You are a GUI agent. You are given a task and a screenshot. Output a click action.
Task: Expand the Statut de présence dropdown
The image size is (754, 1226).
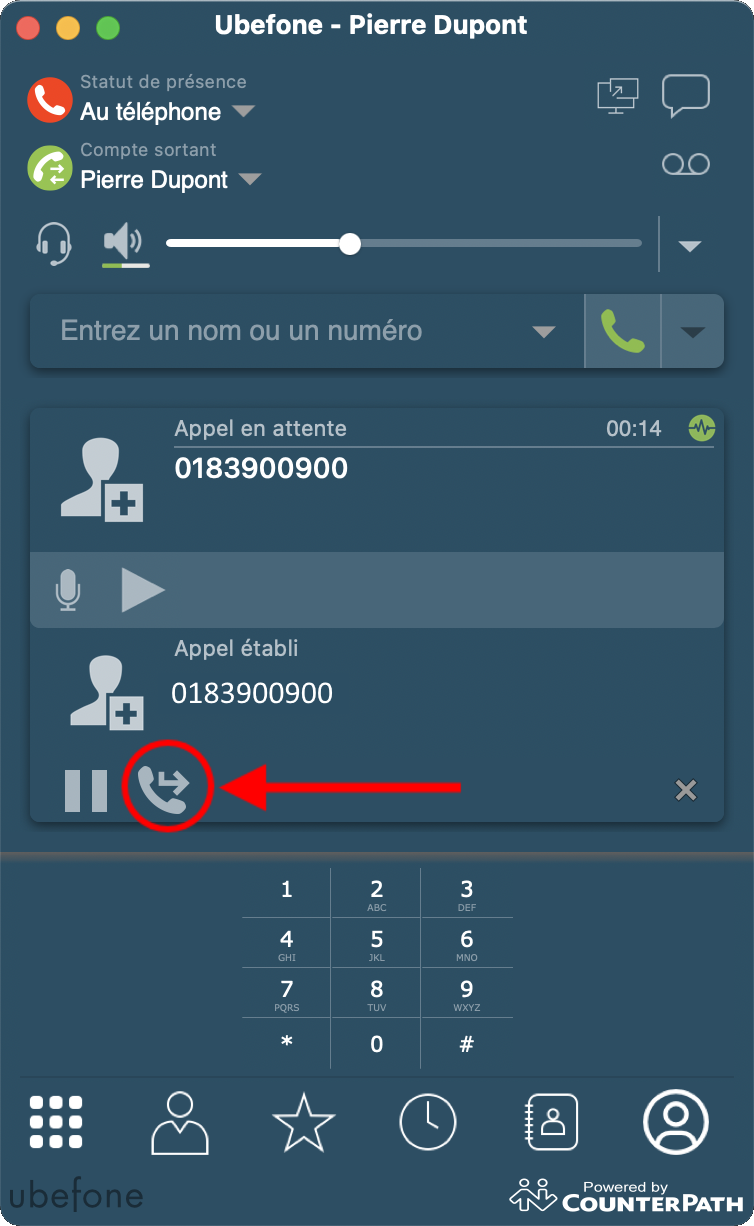tap(243, 111)
